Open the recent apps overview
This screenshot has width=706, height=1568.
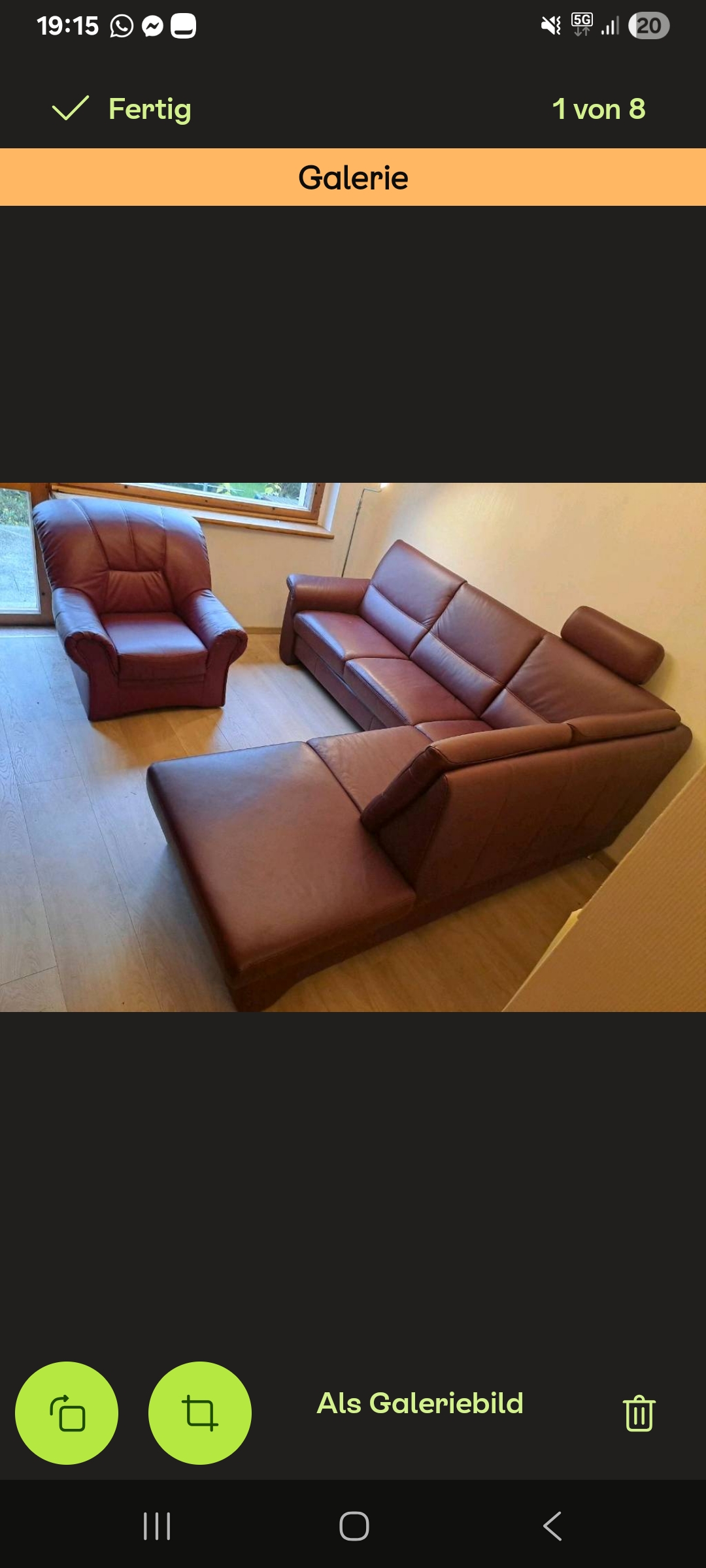(157, 1527)
